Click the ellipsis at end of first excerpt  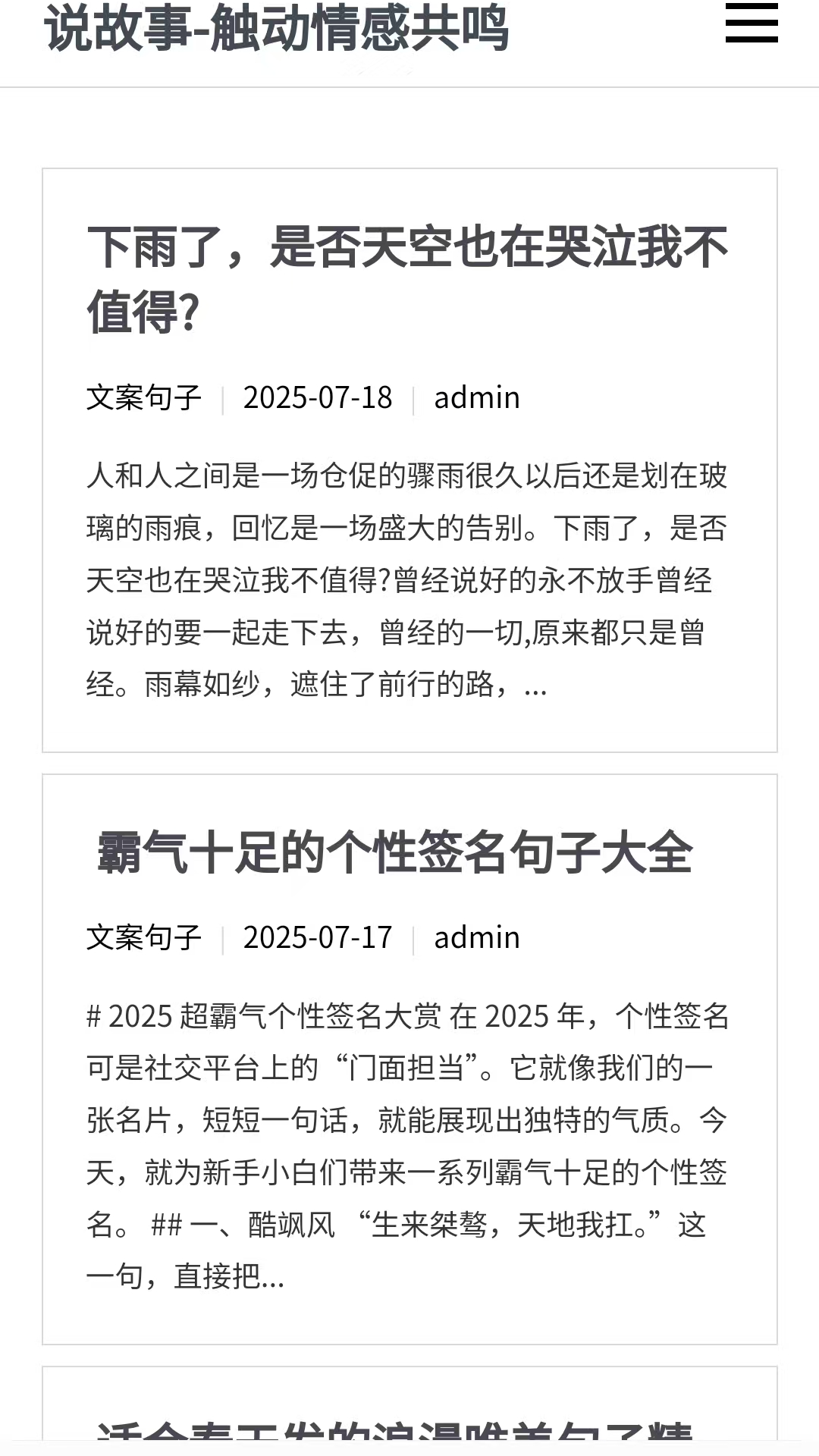540,689
